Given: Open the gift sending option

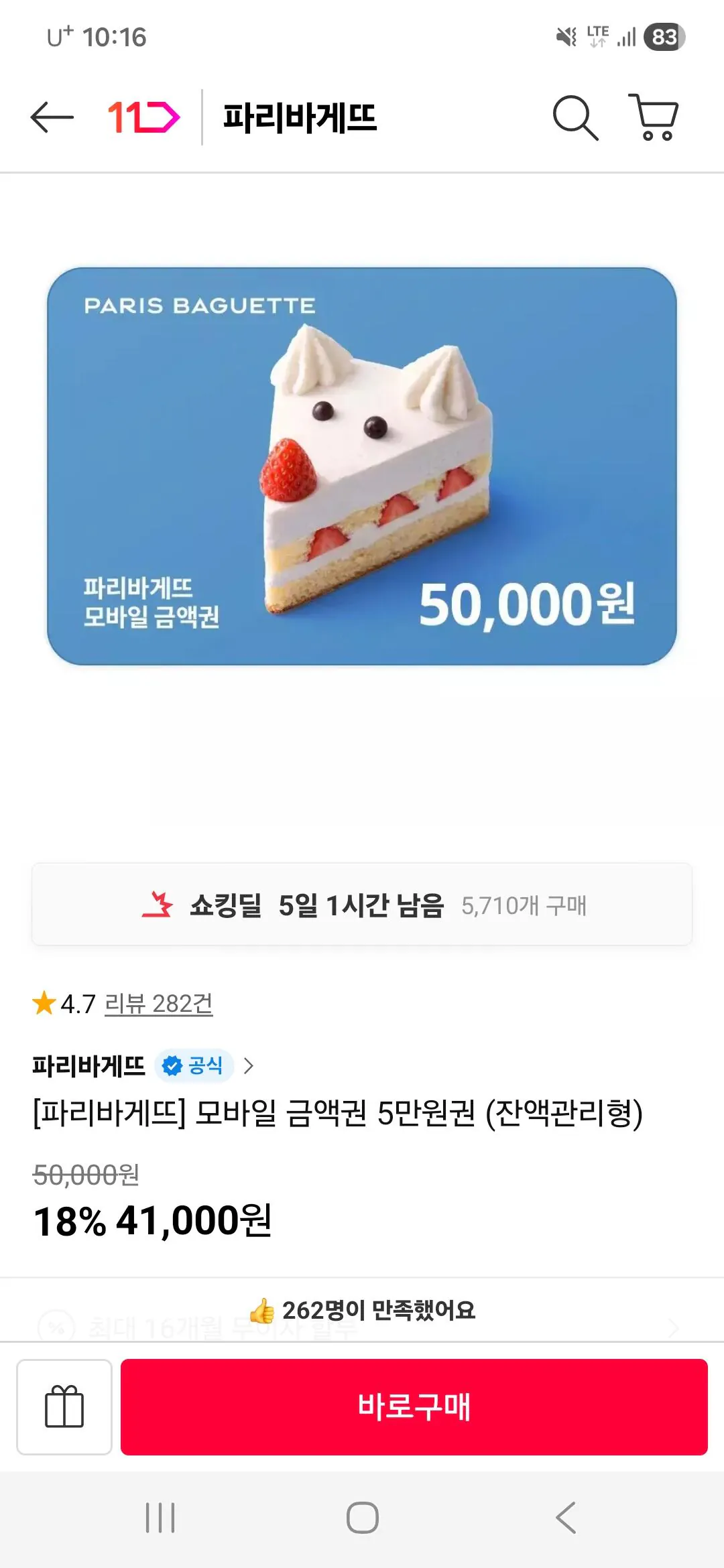Looking at the screenshot, I should click(x=65, y=1405).
